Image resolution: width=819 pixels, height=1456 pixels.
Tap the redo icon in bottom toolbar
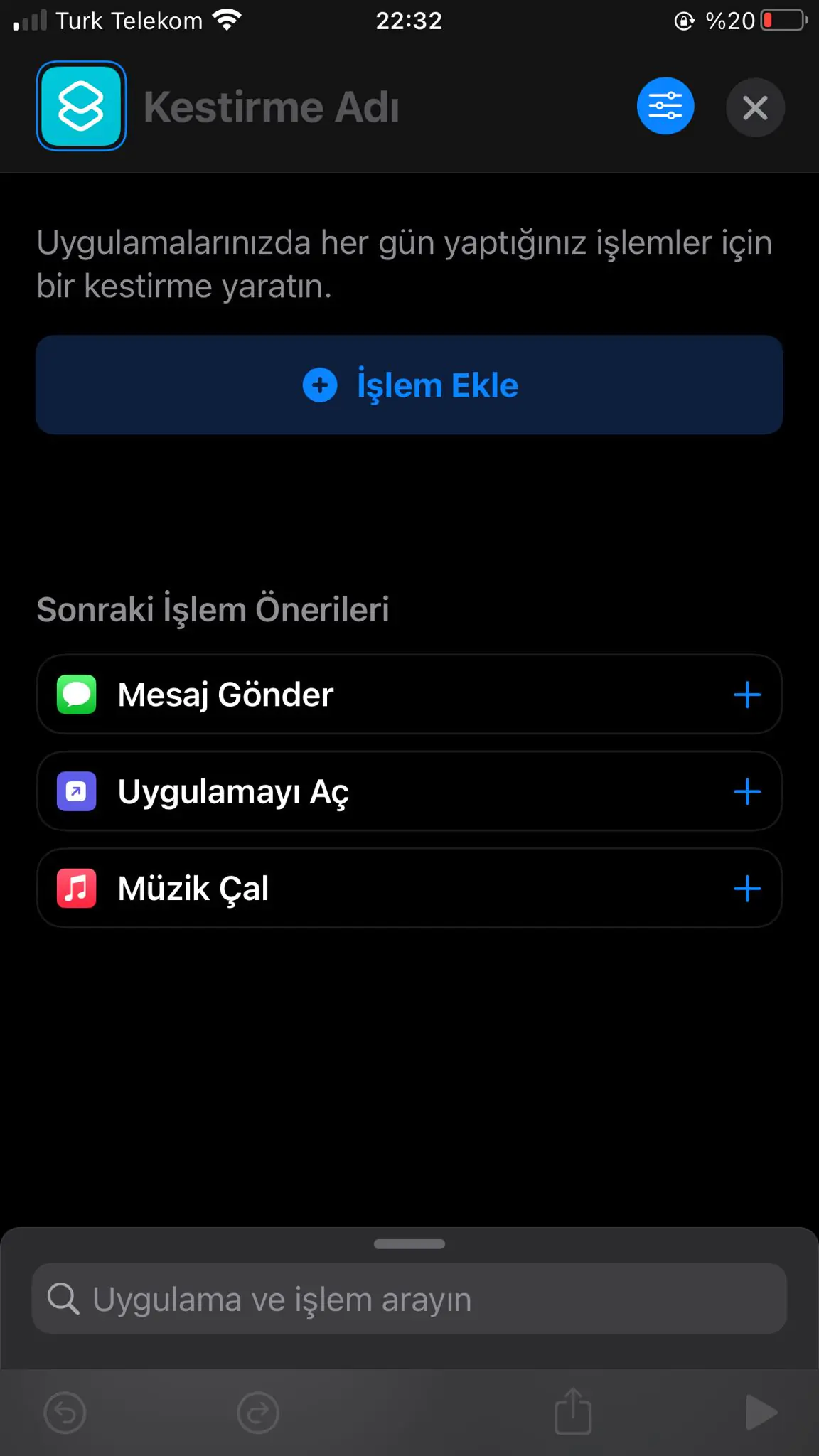pyautogui.click(x=257, y=1413)
